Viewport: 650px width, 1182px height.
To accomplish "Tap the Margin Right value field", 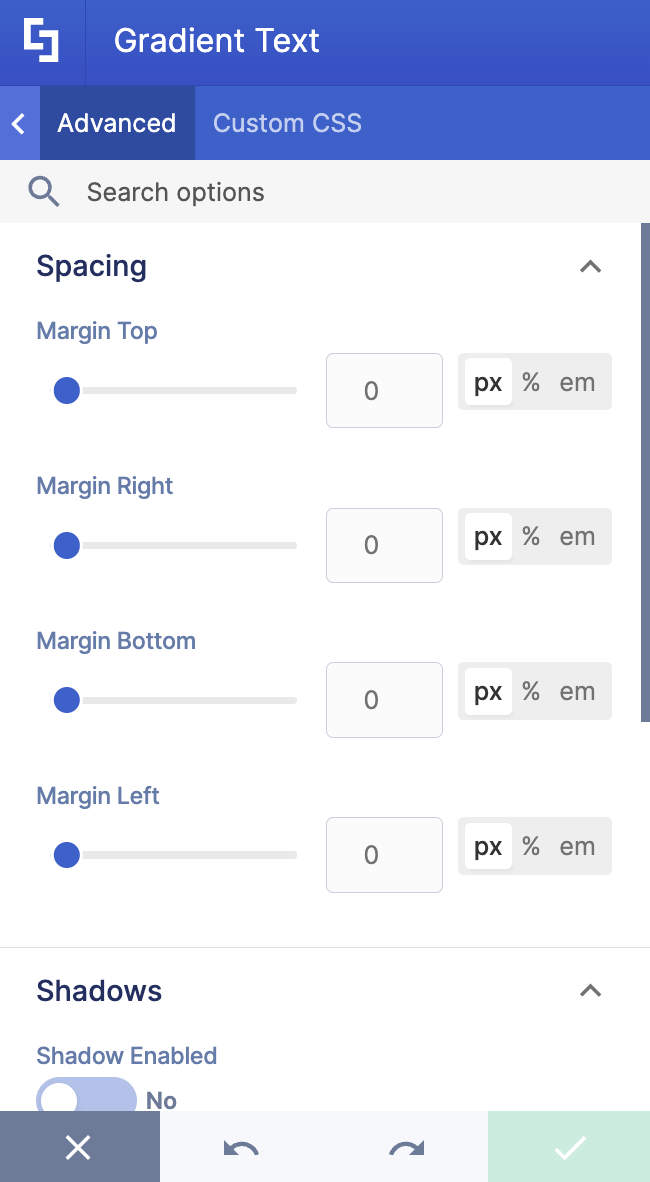I will 384,545.
